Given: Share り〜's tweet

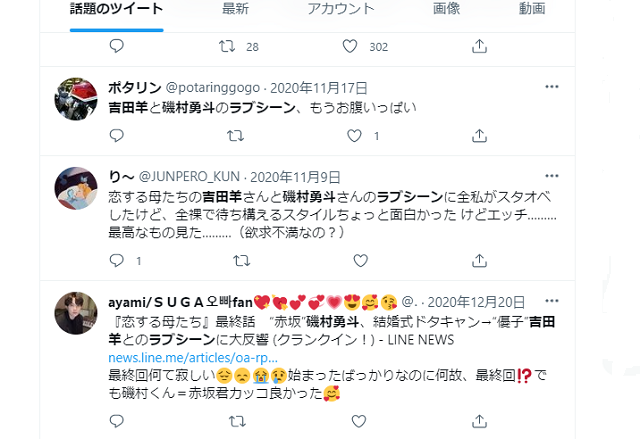Looking at the screenshot, I should [x=479, y=260].
